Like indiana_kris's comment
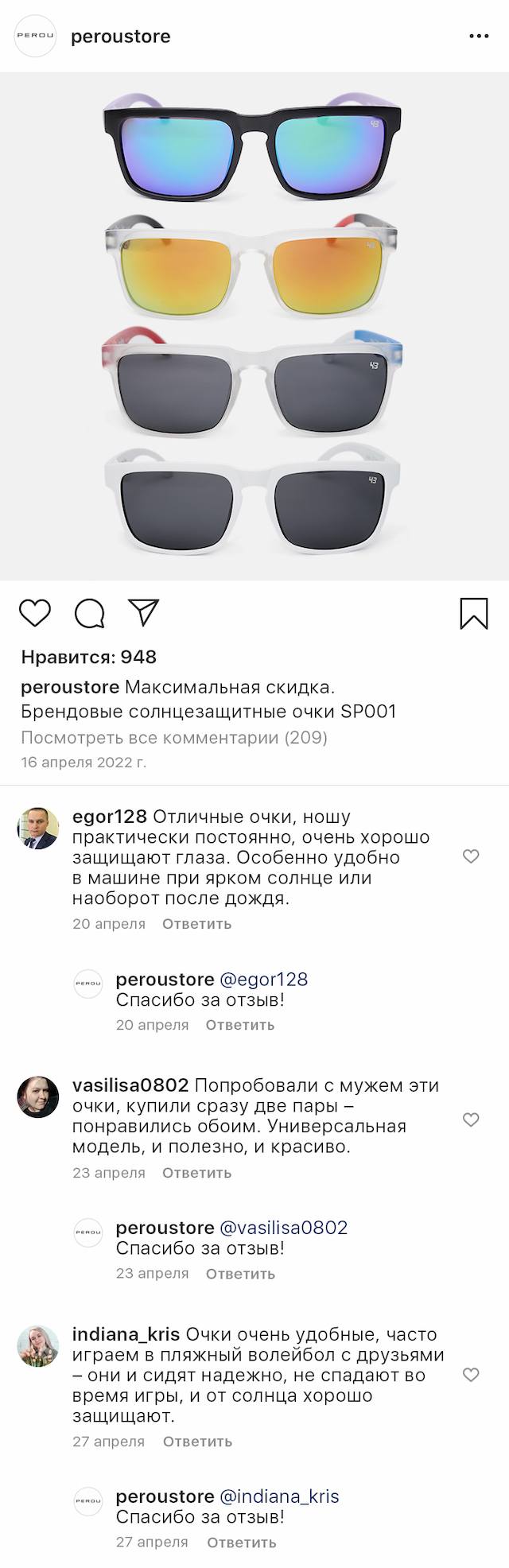 (471, 1375)
